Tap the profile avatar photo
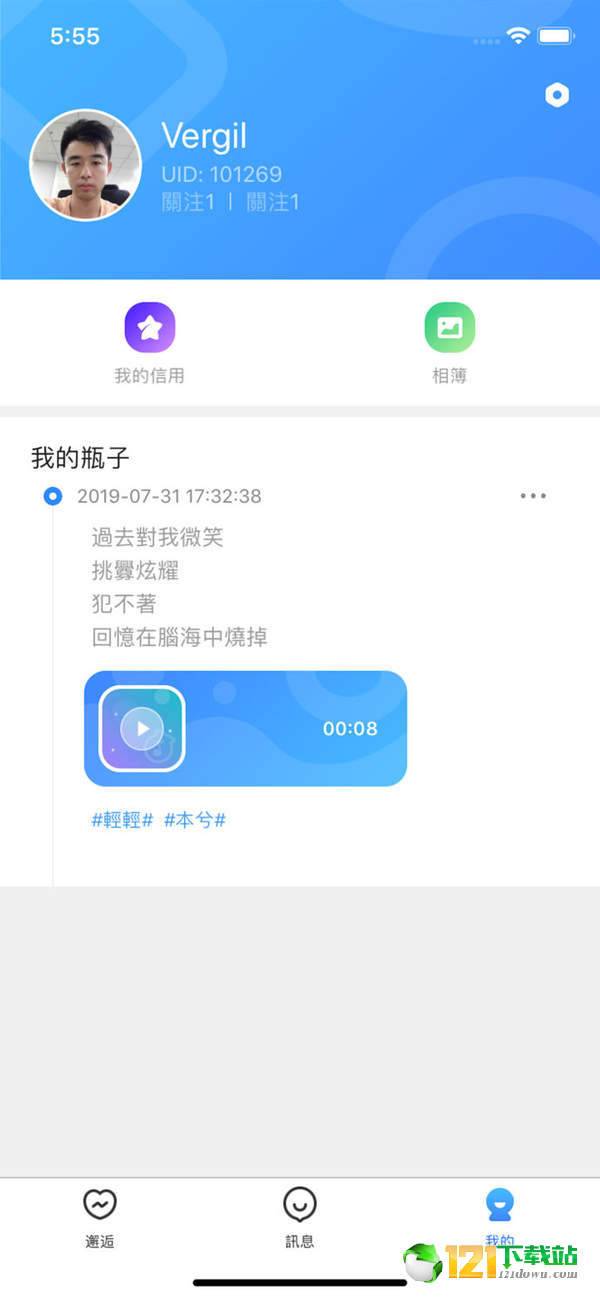Screen dimensions: 600x1298 85,165
